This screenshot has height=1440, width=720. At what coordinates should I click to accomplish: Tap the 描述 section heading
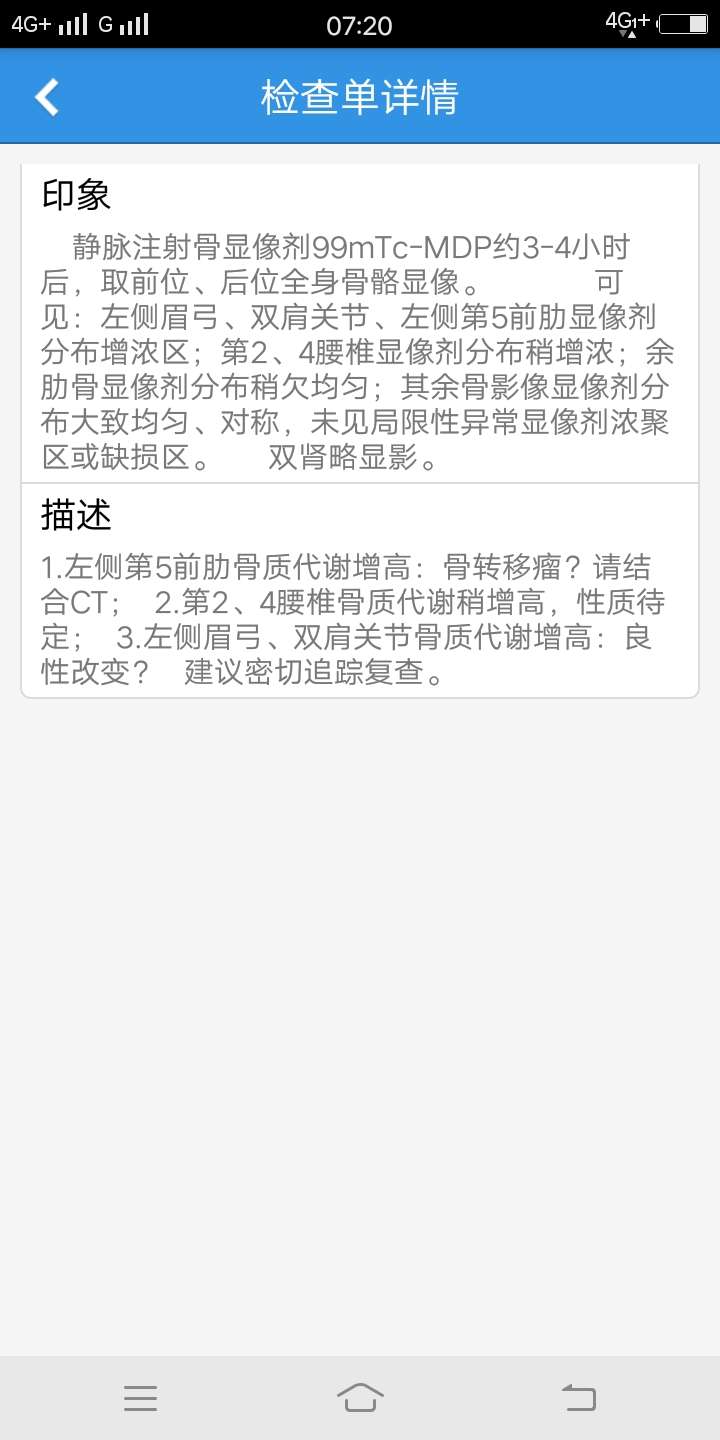(x=75, y=516)
